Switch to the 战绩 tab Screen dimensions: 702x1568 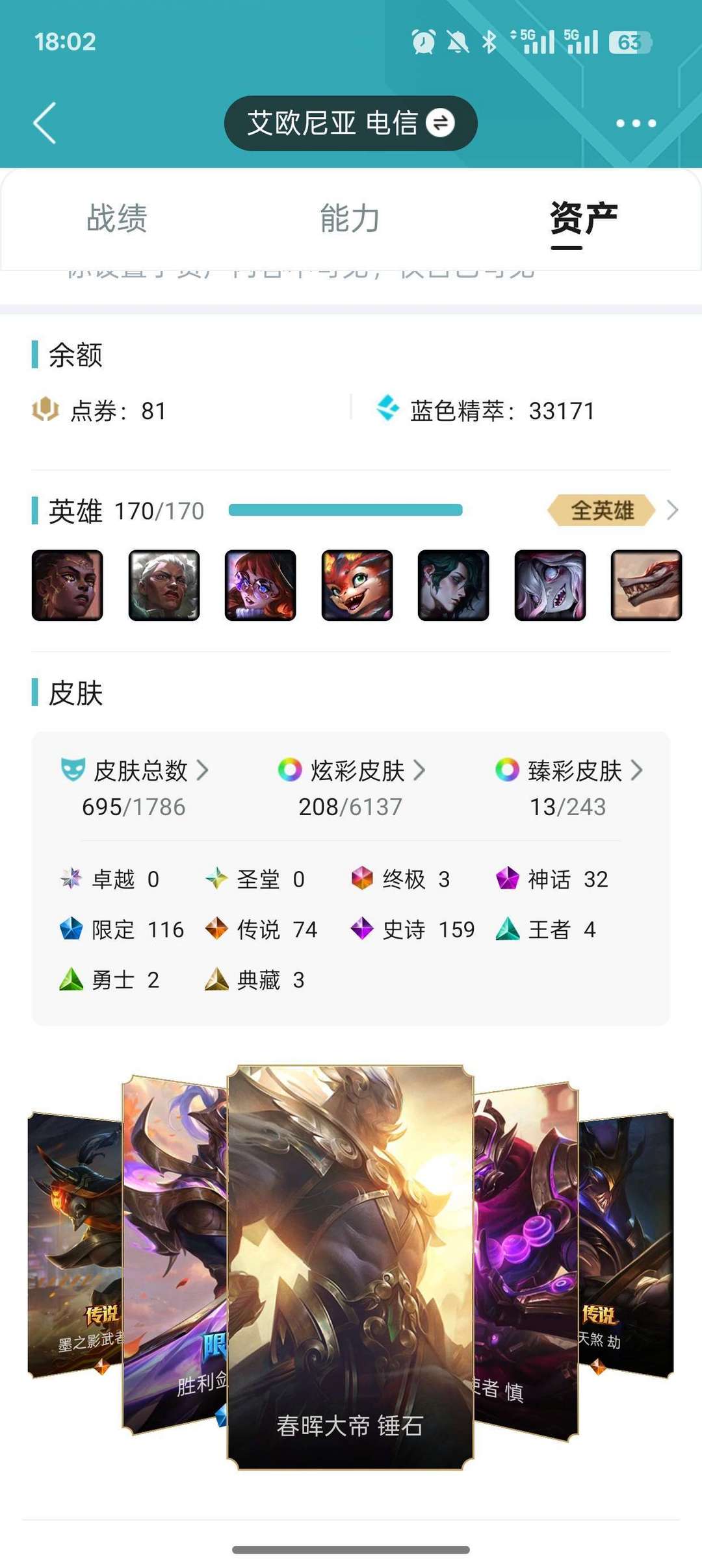pos(117,218)
